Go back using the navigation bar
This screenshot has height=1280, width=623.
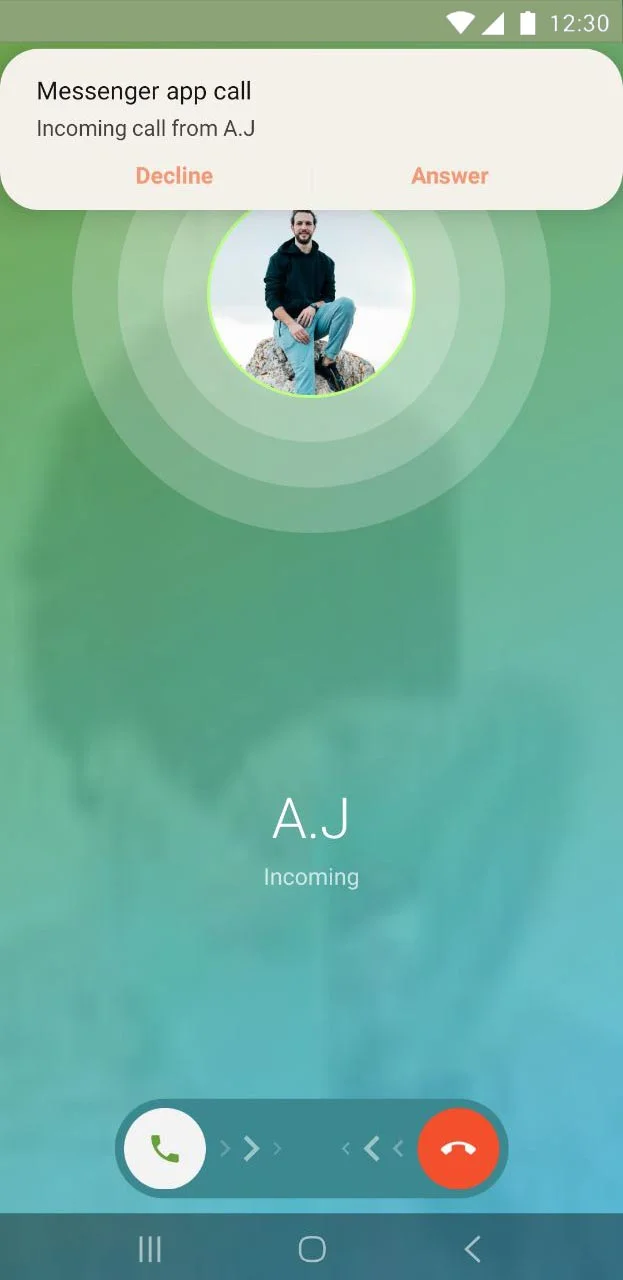[472, 1248]
